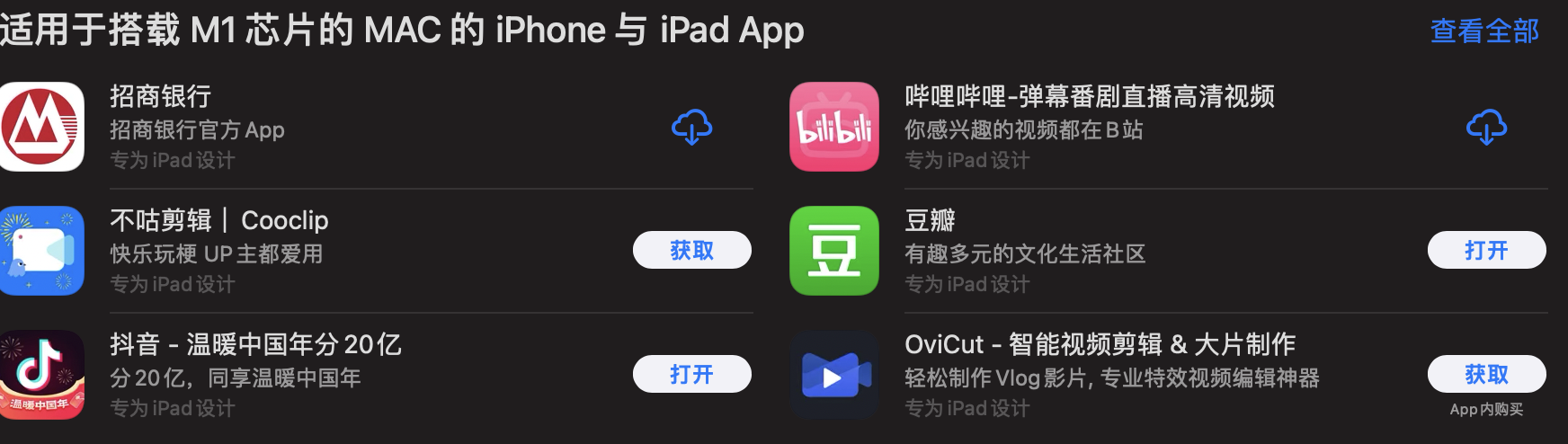Get the 不咕剪辑 Cooclip app
This screenshot has width=1568, height=444.
click(x=691, y=250)
